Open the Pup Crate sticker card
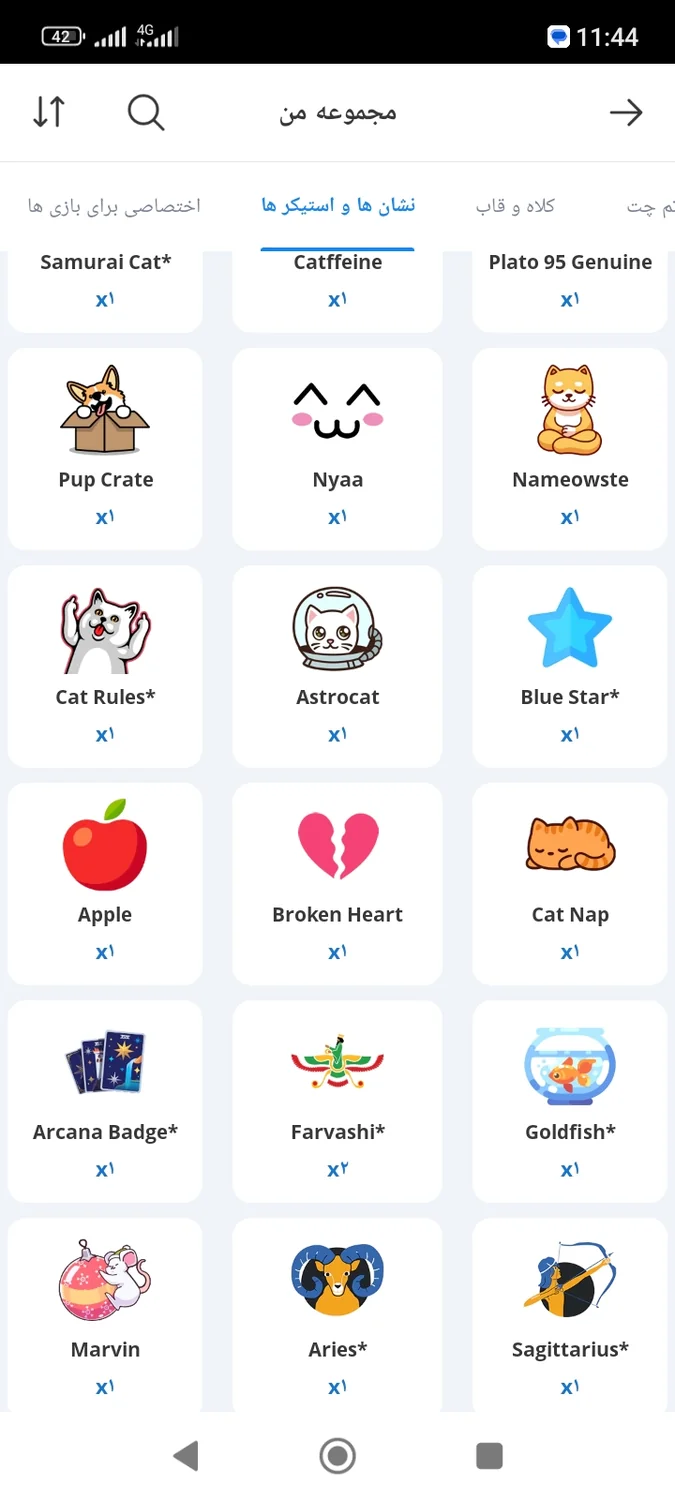The image size is (675, 1500). point(105,448)
